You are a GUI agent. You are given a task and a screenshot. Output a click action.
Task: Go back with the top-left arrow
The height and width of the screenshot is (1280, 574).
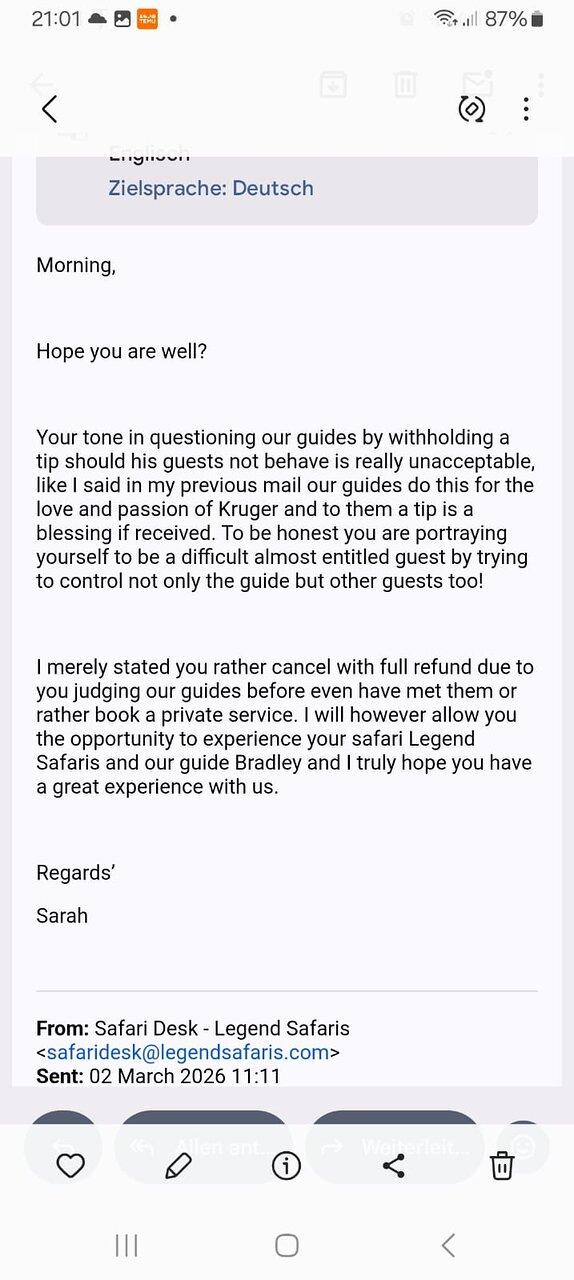(50, 109)
